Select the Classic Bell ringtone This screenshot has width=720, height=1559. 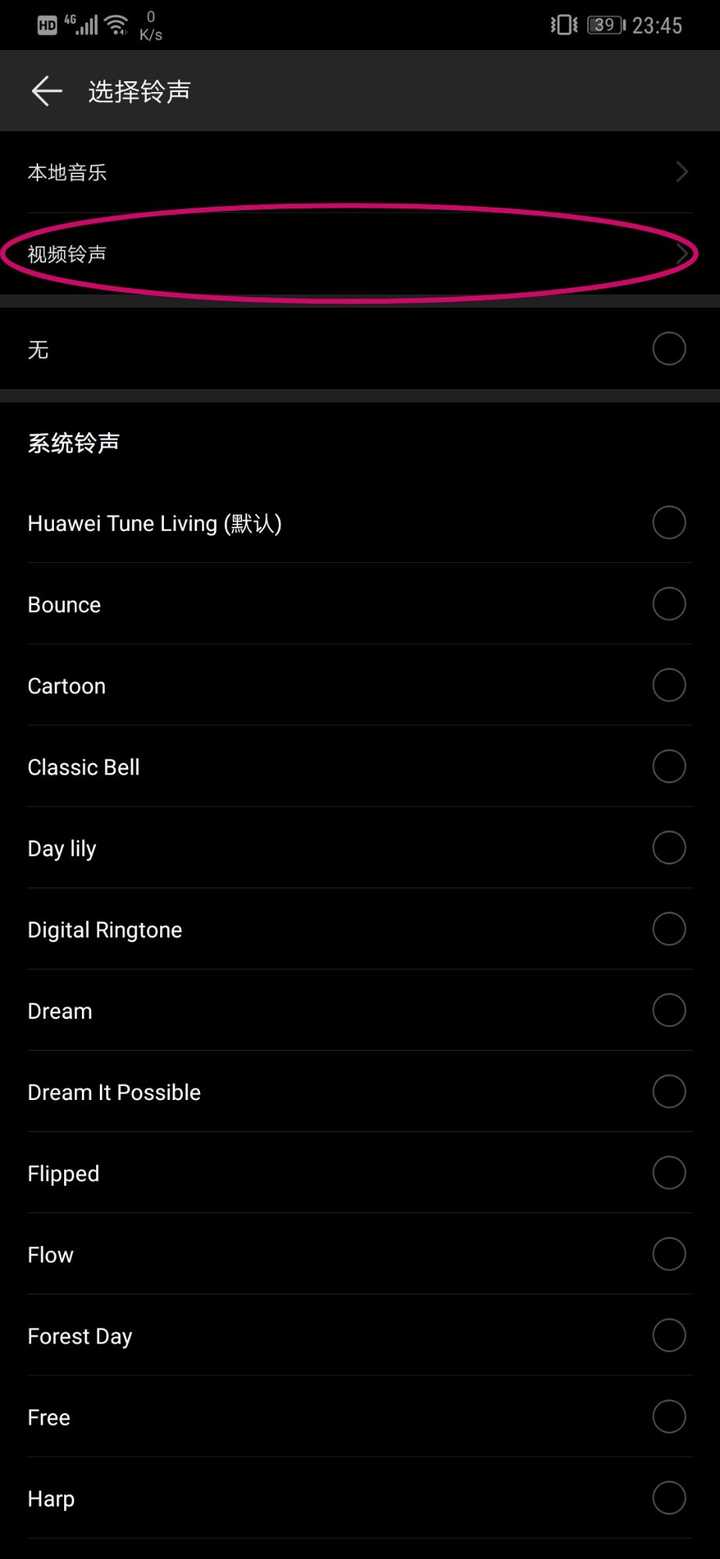pos(668,766)
